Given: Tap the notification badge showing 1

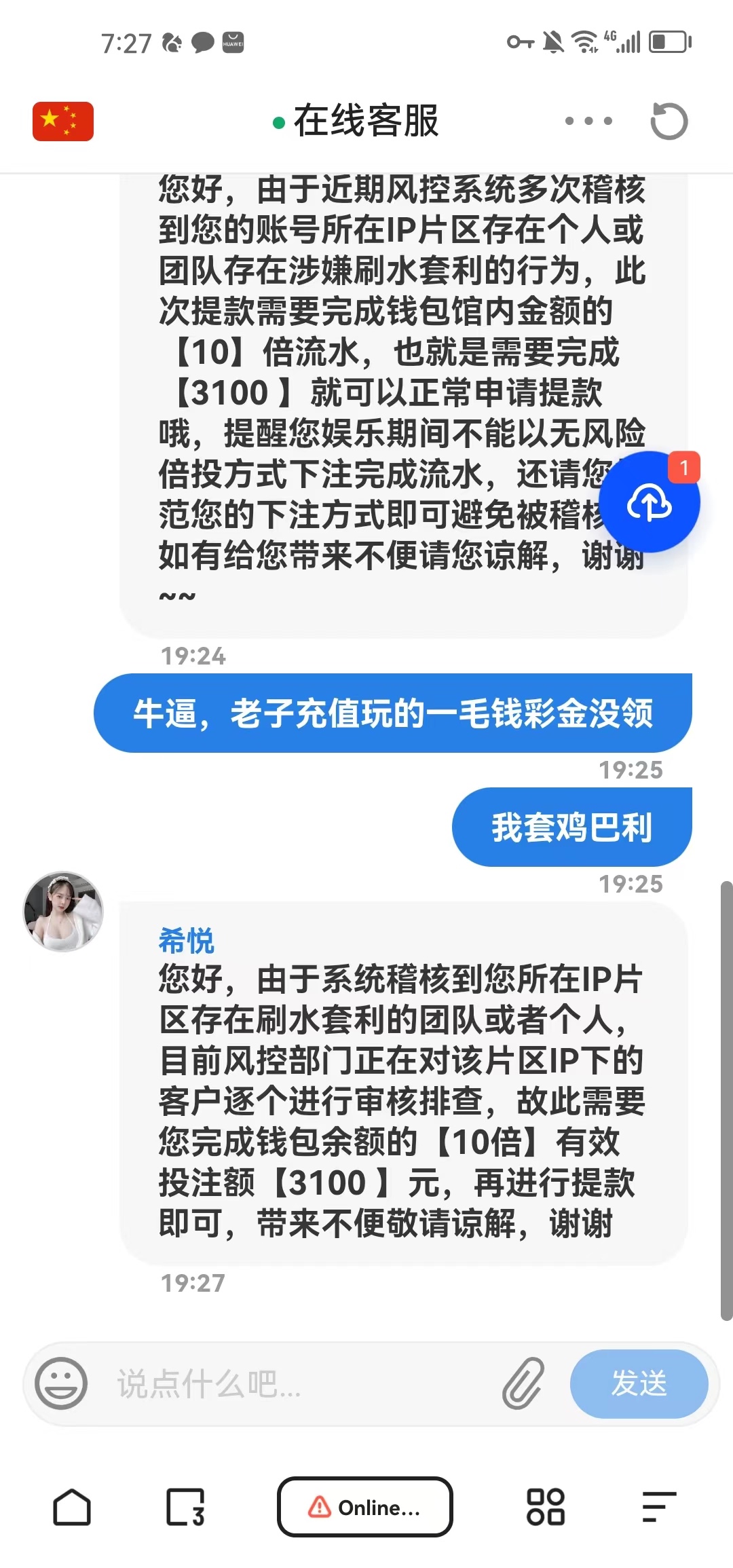Looking at the screenshot, I should (x=685, y=467).
